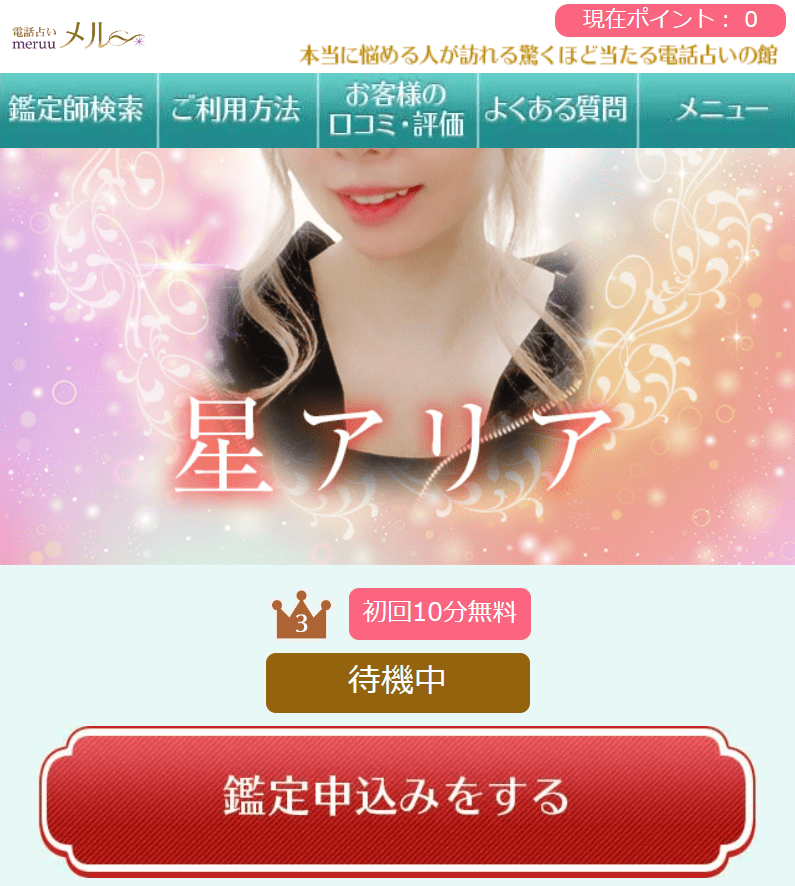Open the 電話占いメル logo home link

point(78,37)
